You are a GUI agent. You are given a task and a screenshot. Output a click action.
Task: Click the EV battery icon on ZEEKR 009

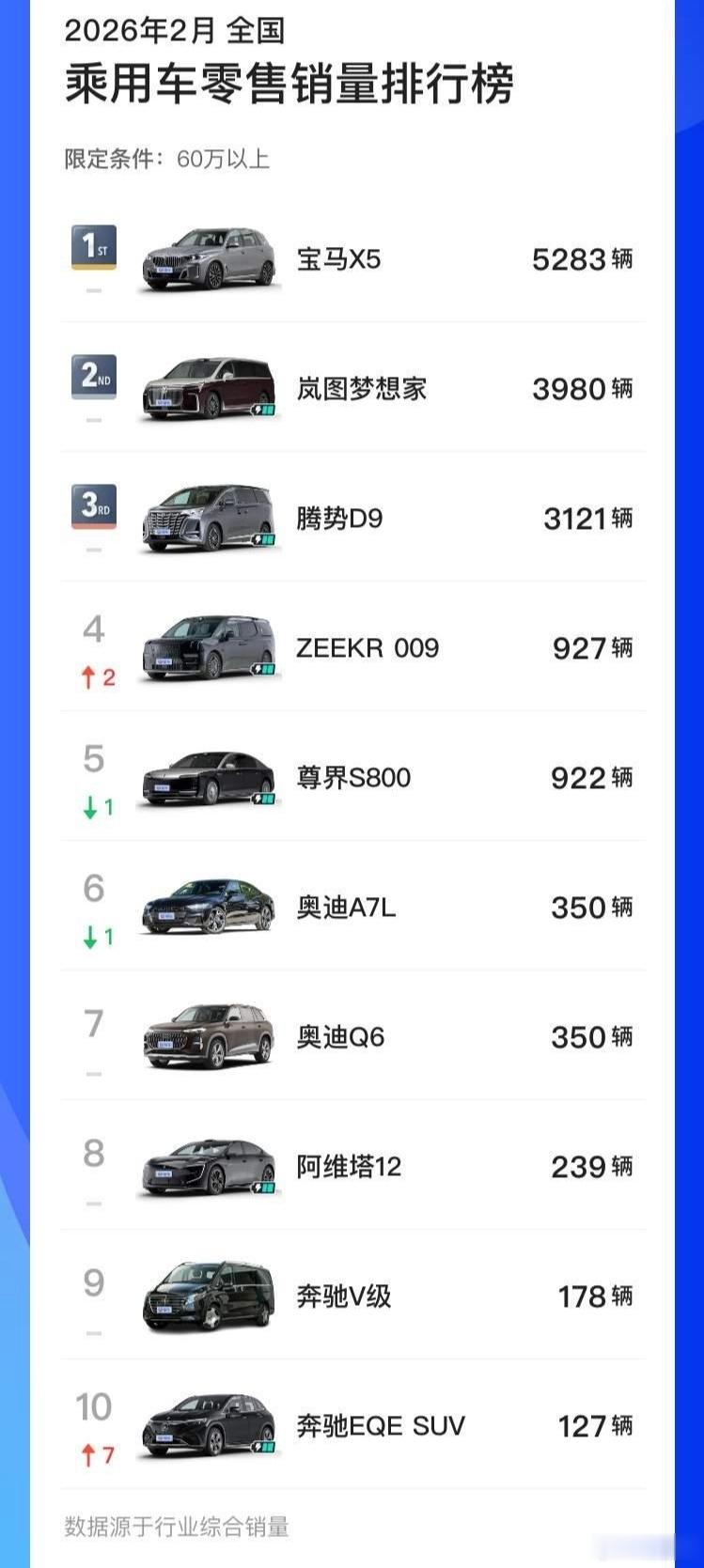[261, 670]
